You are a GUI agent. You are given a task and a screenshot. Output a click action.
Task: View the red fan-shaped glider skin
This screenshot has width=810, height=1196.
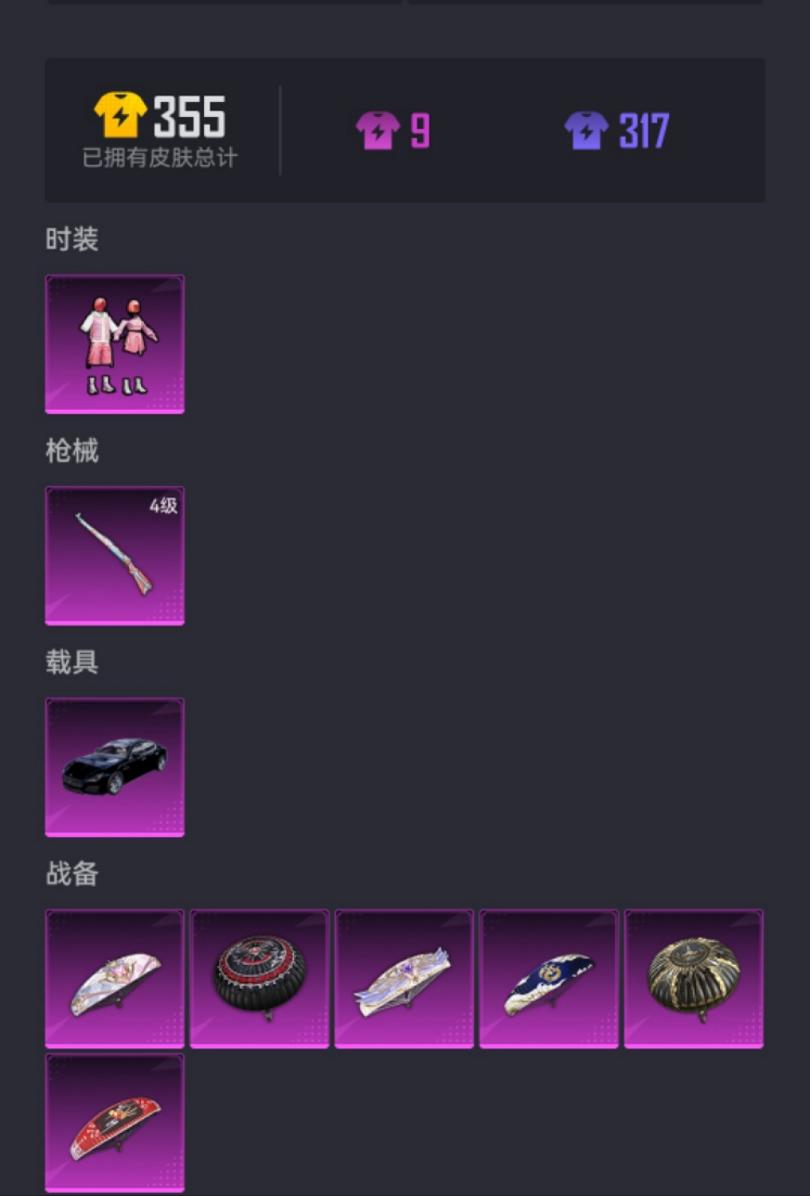(115, 1122)
